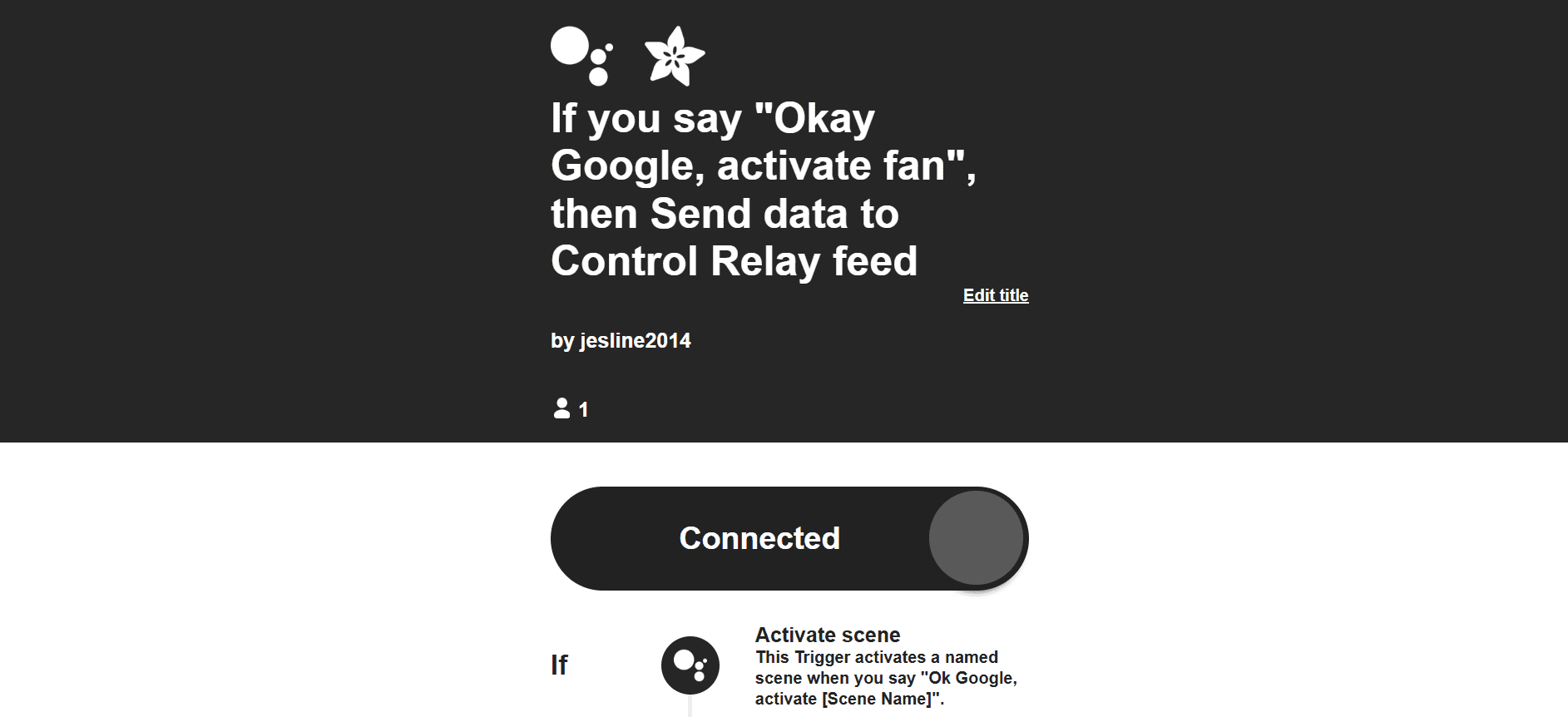Screen dimensions: 1568x717
Task: Tap the Edit title link
Action: point(995,295)
